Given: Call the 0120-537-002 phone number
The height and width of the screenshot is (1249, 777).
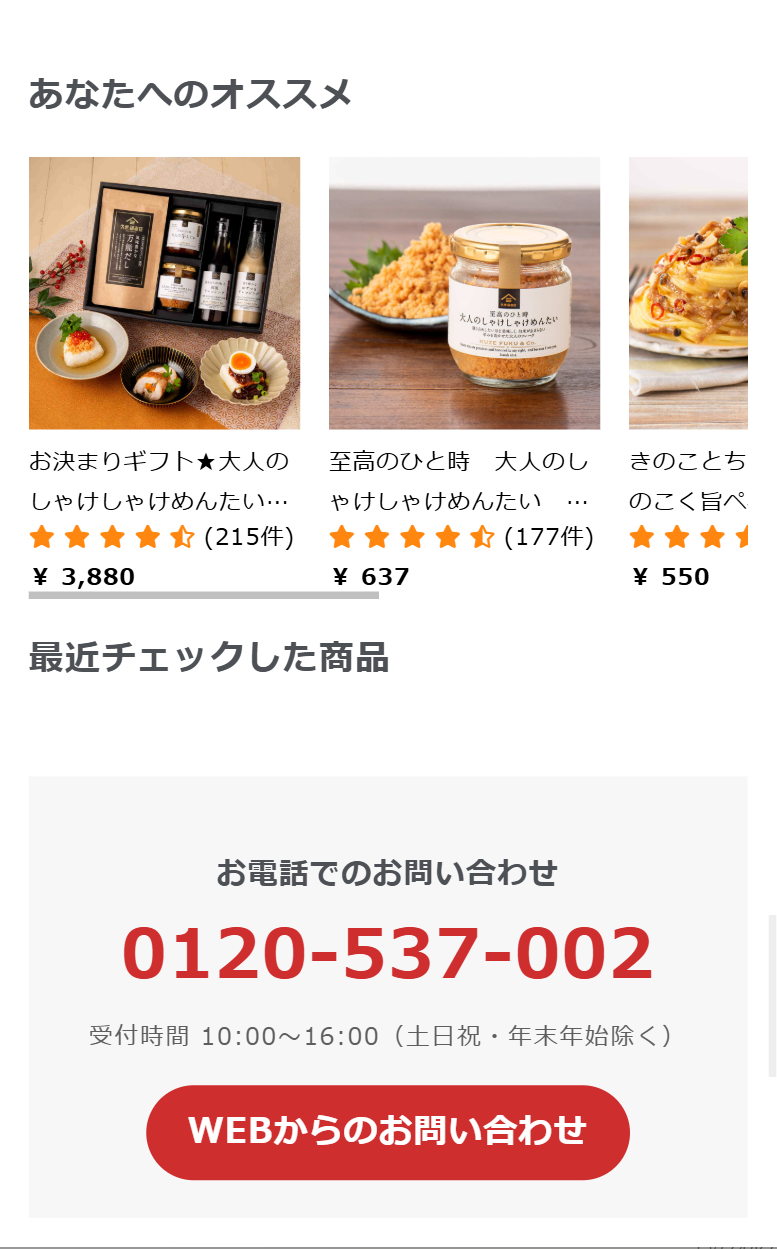Looking at the screenshot, I should 387,954.
